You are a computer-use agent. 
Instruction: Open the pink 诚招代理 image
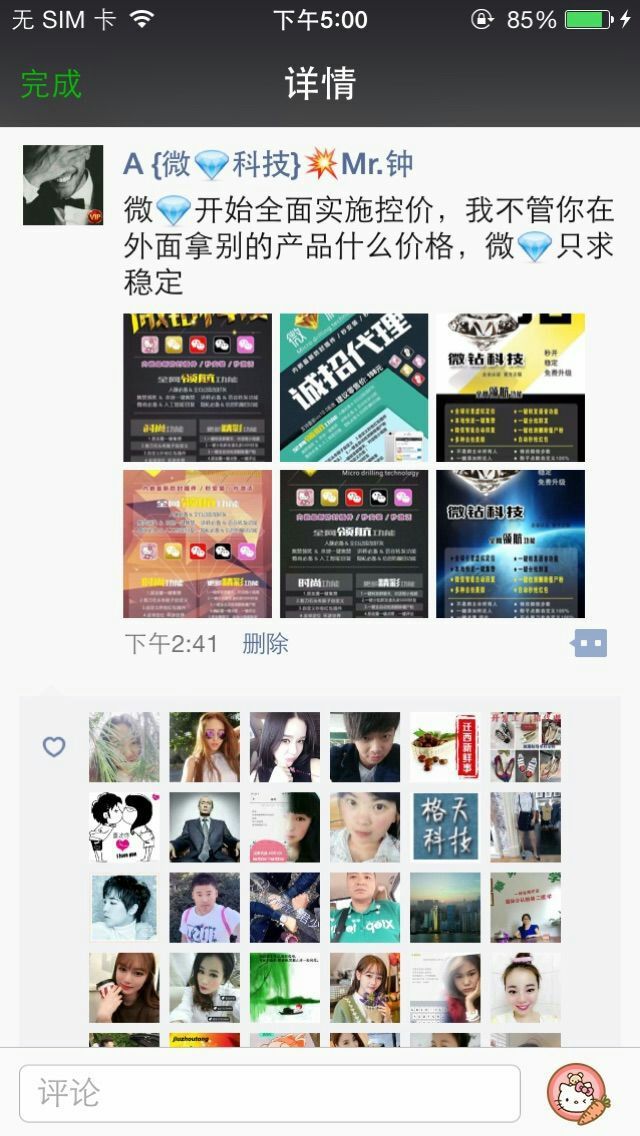tap(354, 388)
